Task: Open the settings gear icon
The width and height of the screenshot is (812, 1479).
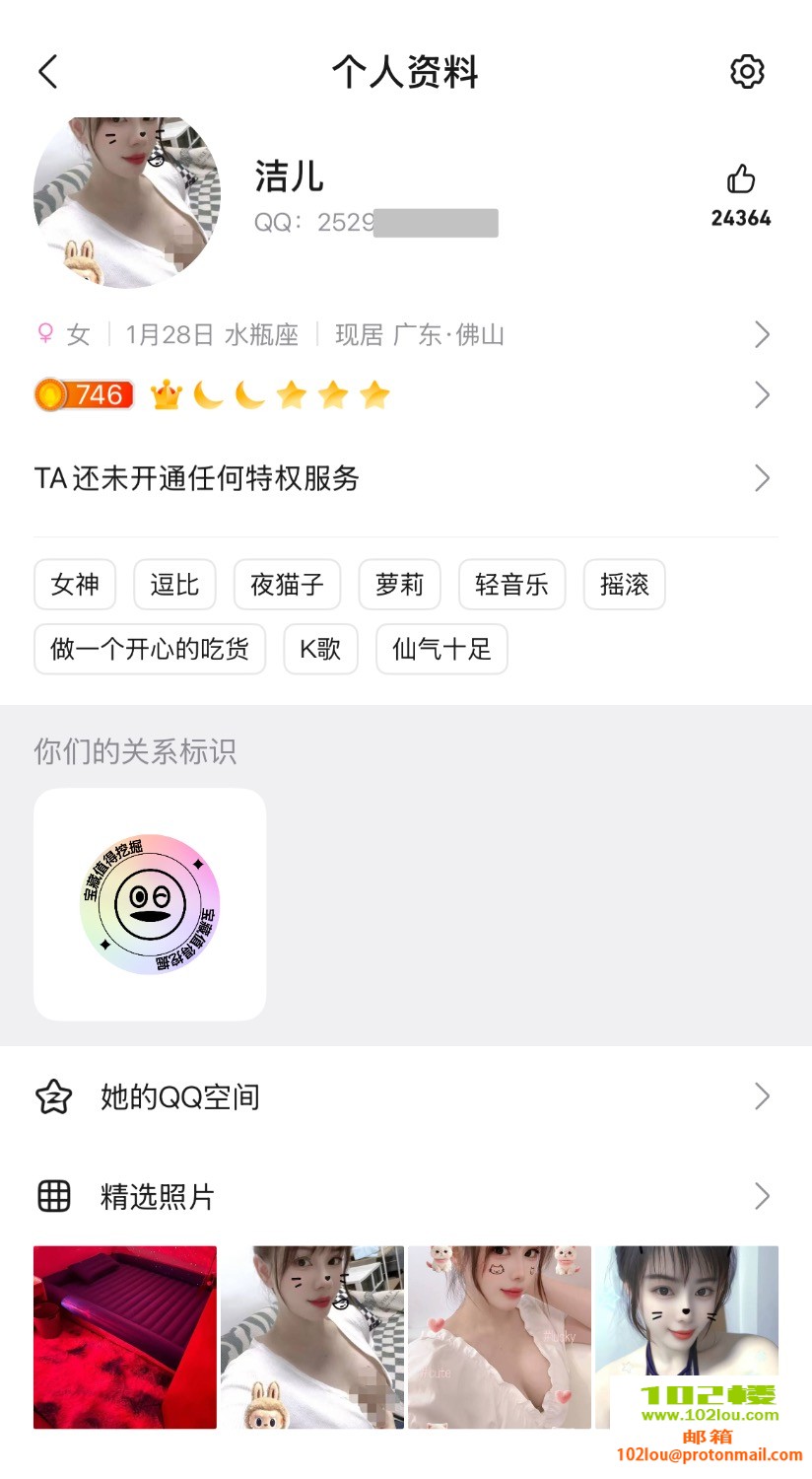Action: click(x=747, y=72)
